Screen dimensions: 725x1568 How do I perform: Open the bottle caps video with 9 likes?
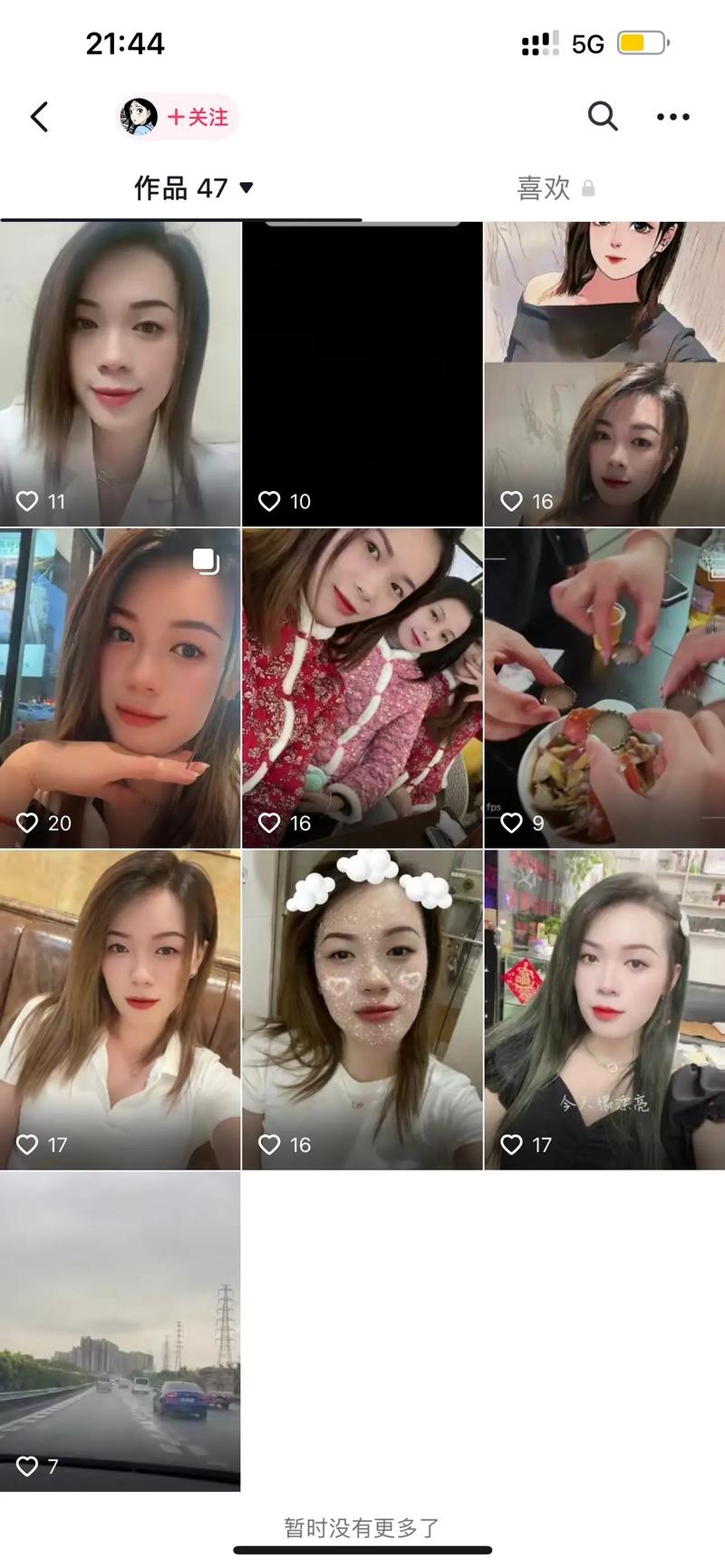(604, 688)
